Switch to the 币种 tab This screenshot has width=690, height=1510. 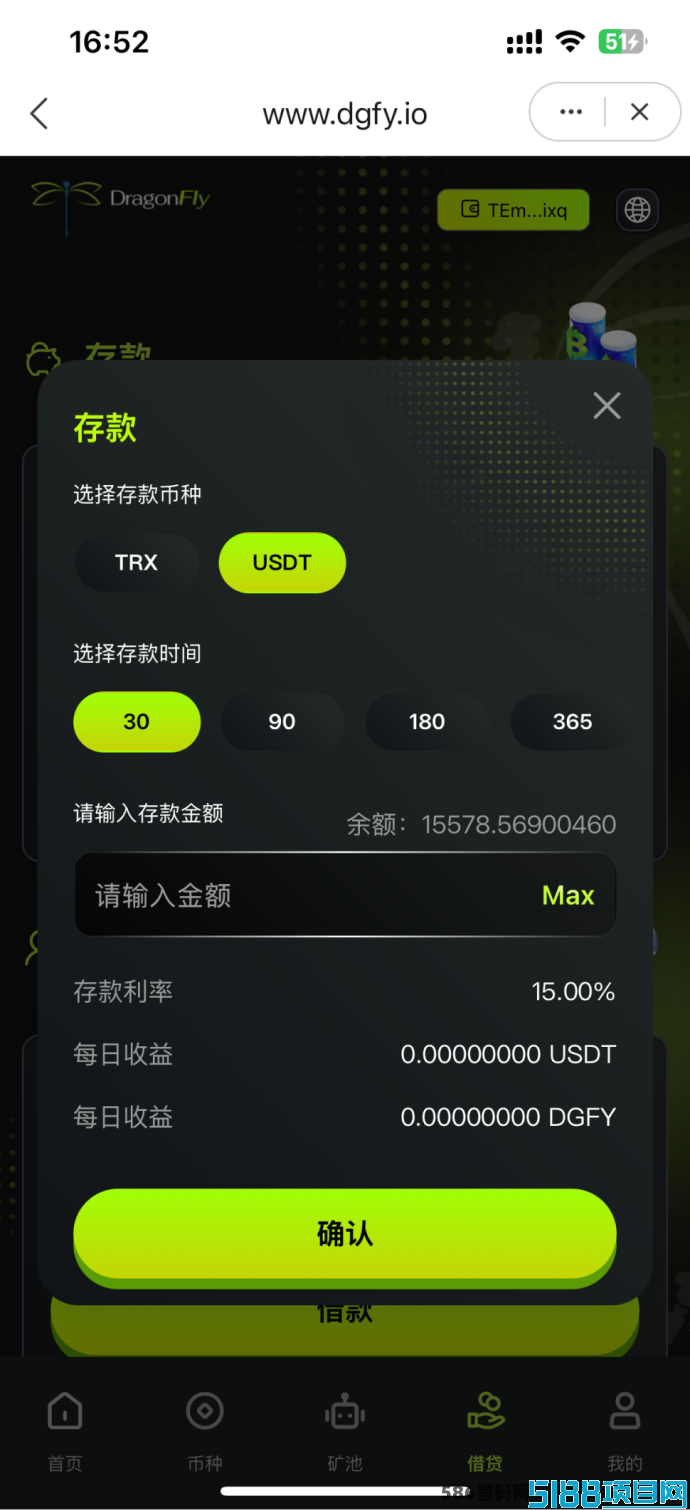click(x=205, y=1432)
